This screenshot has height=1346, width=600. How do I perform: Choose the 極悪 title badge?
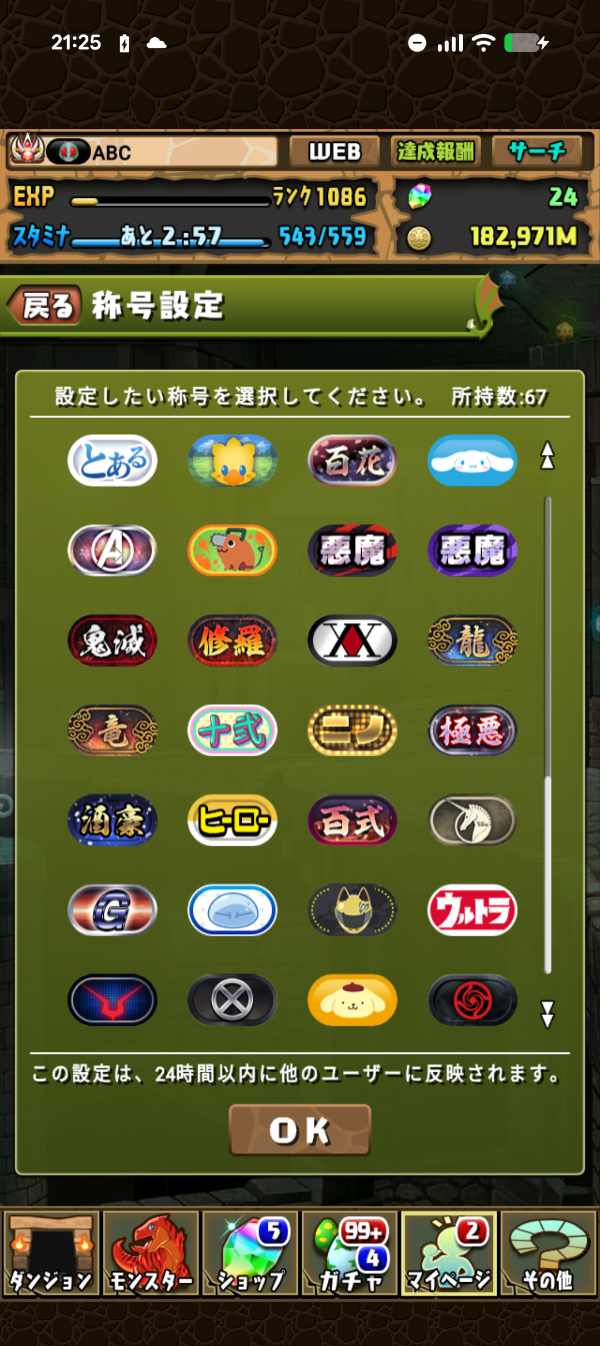pyautogui.click(x=472, y=730)
